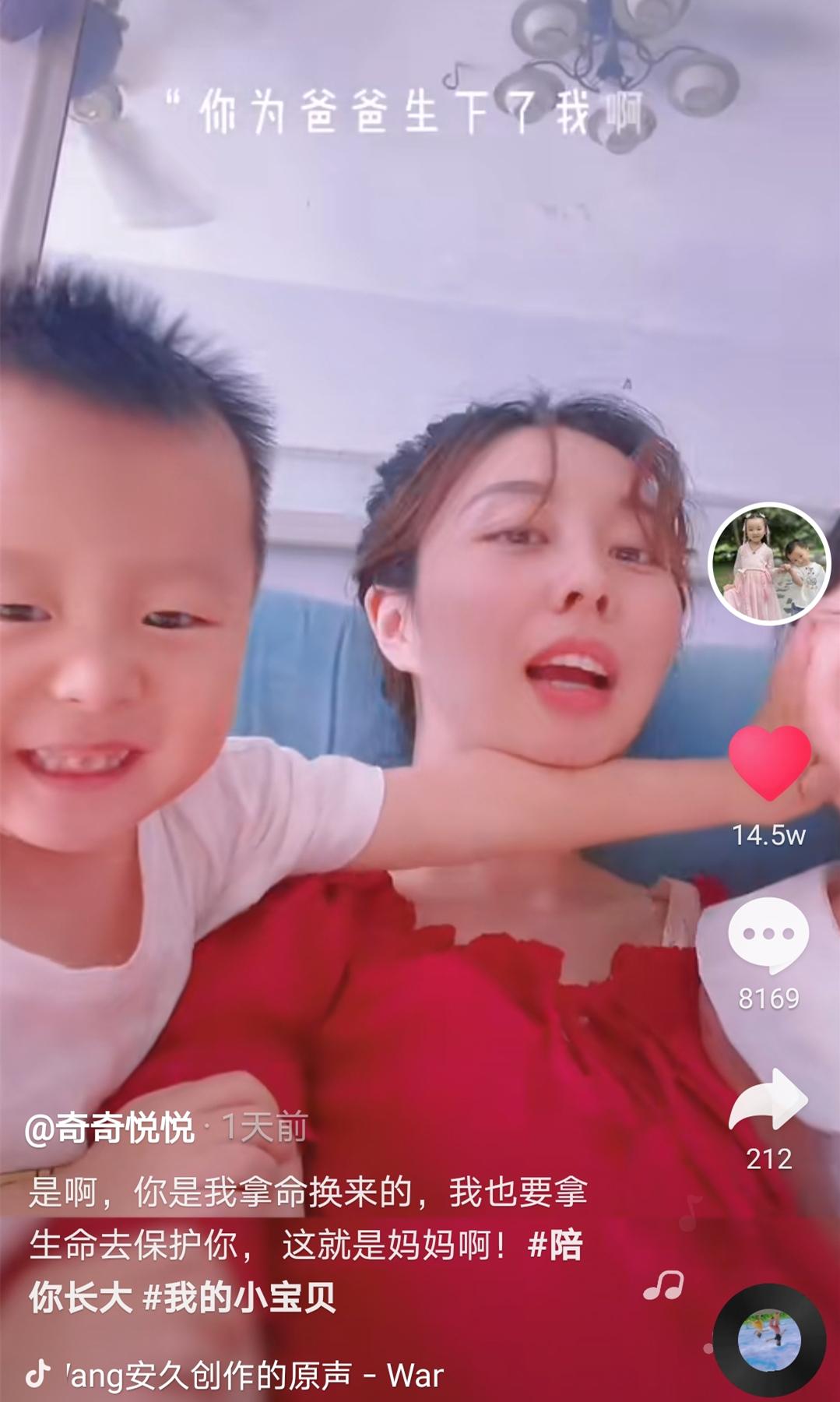Open the #陪你长大 hashtag

pos(306,1270)
